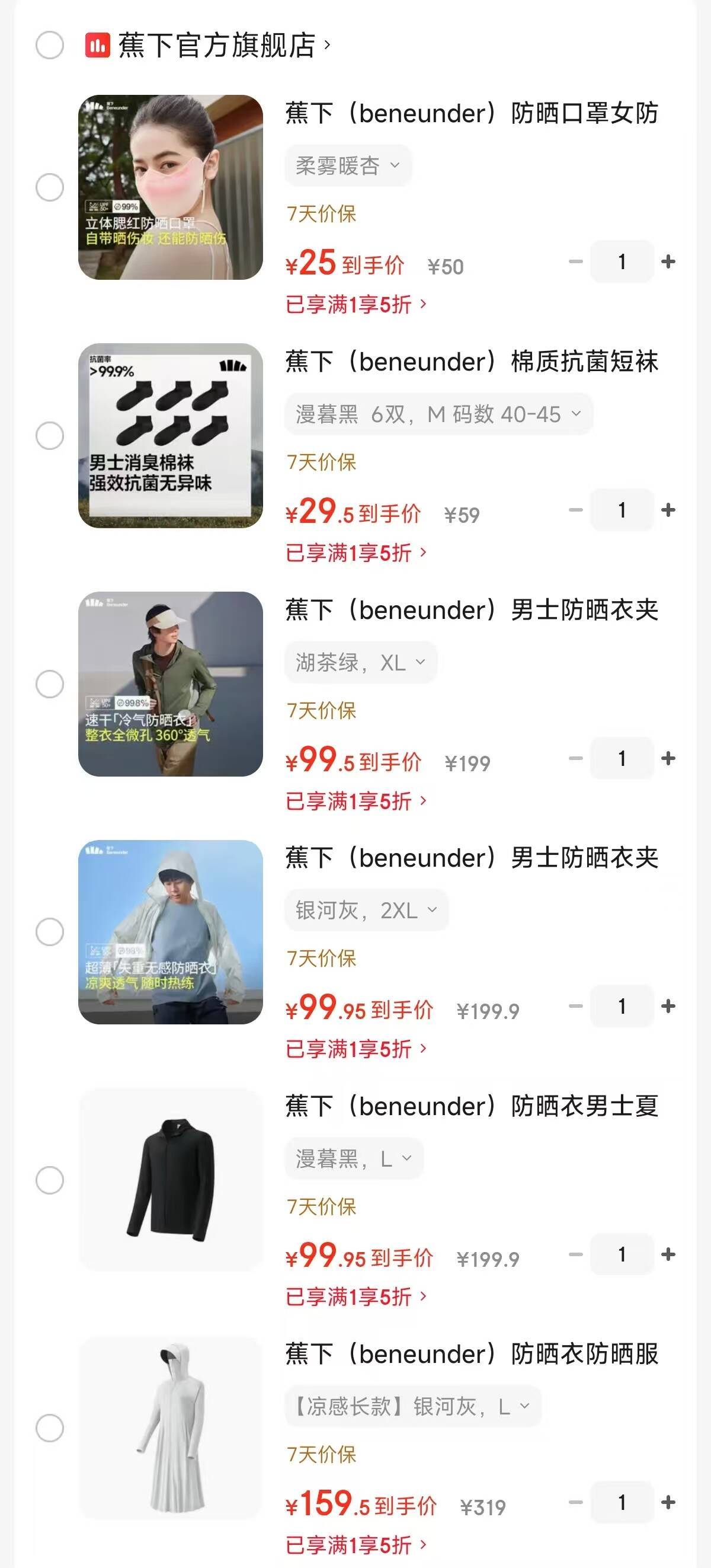
Task: Open the 银河灰, 2XL variant picker
Action: point(366,911)
